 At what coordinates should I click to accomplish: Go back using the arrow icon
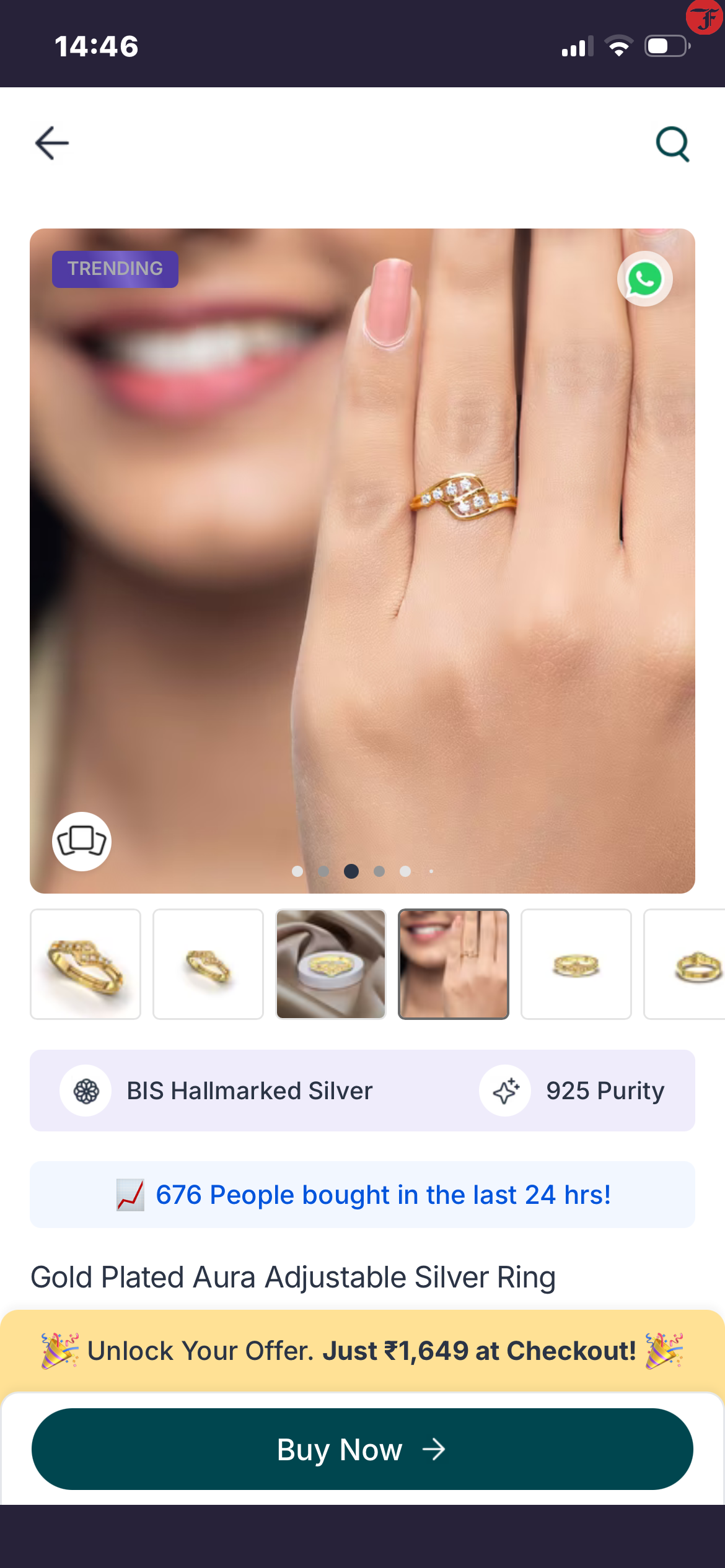pos(52,143)
